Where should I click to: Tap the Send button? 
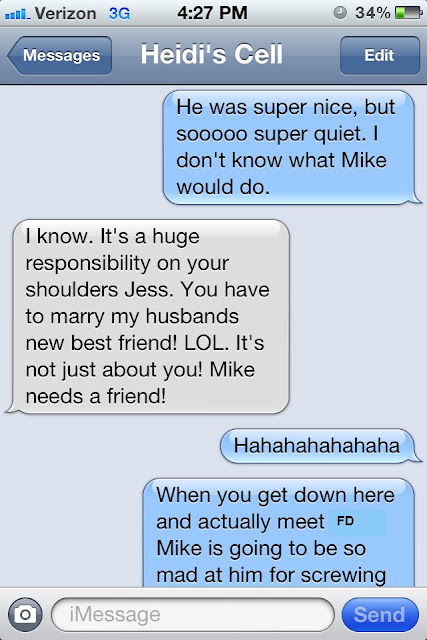coord(380,614)
